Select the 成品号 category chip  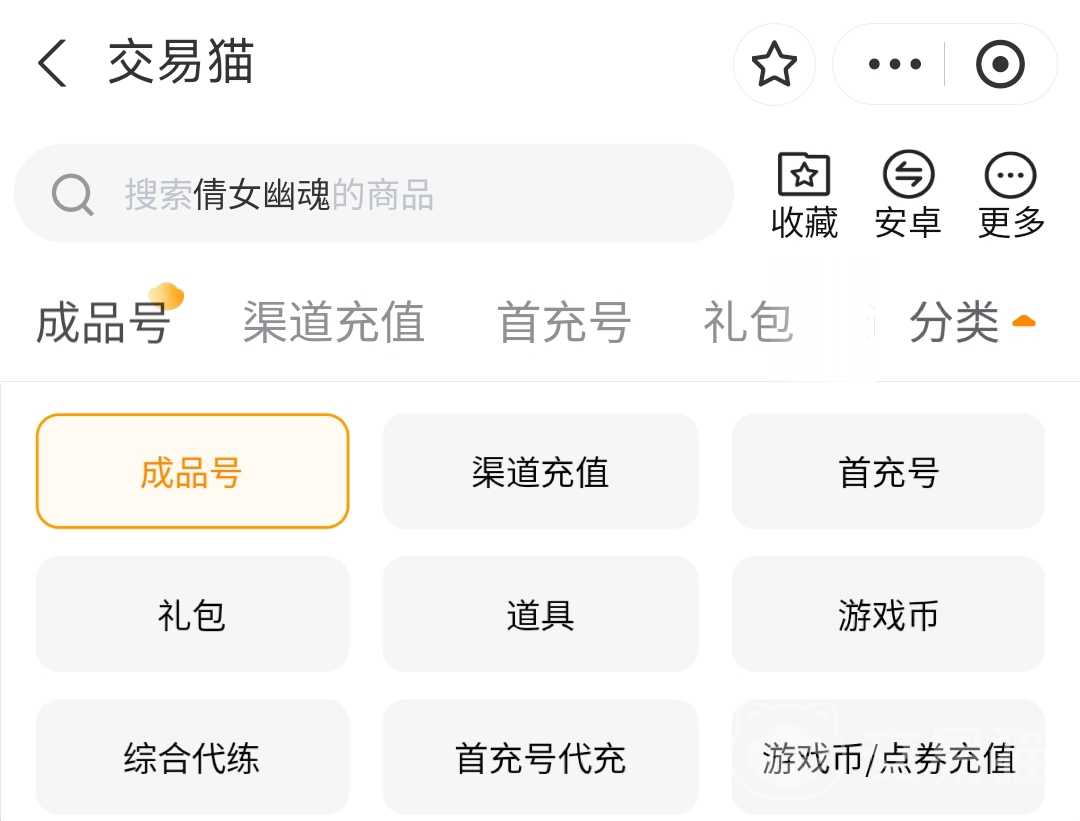tap(192, 471)
